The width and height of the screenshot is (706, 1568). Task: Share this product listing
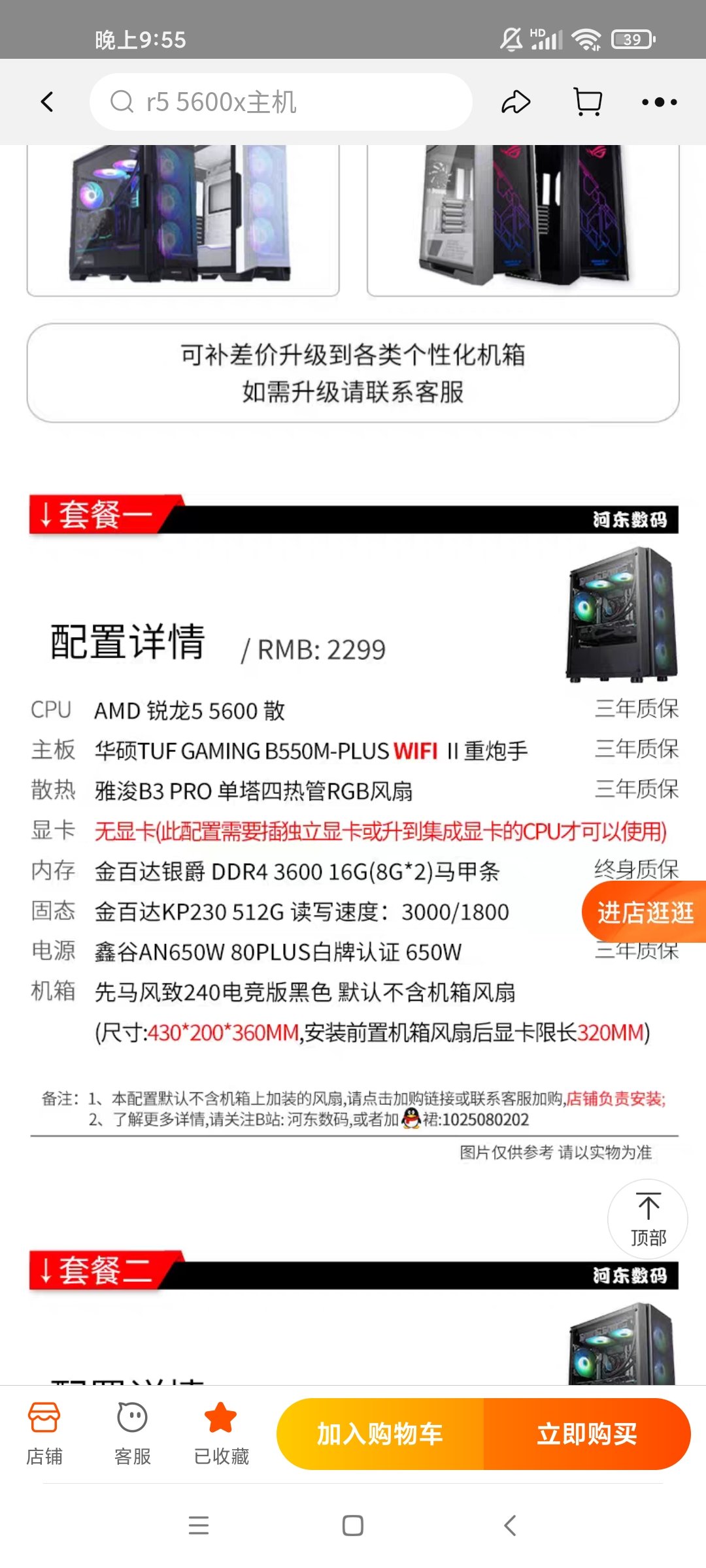[516, 102]
